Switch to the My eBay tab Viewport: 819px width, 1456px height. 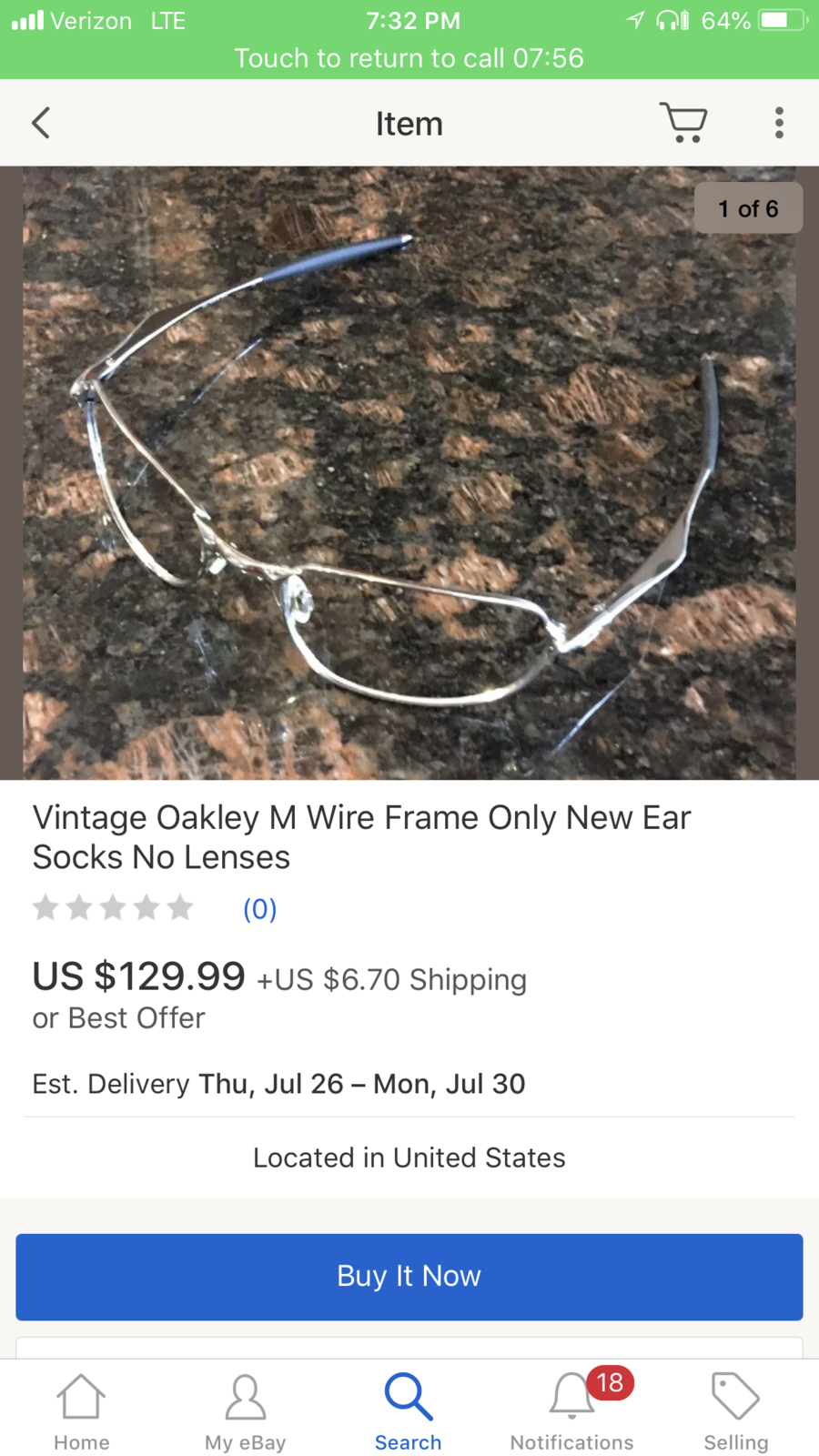click(x=245, y=1411)
